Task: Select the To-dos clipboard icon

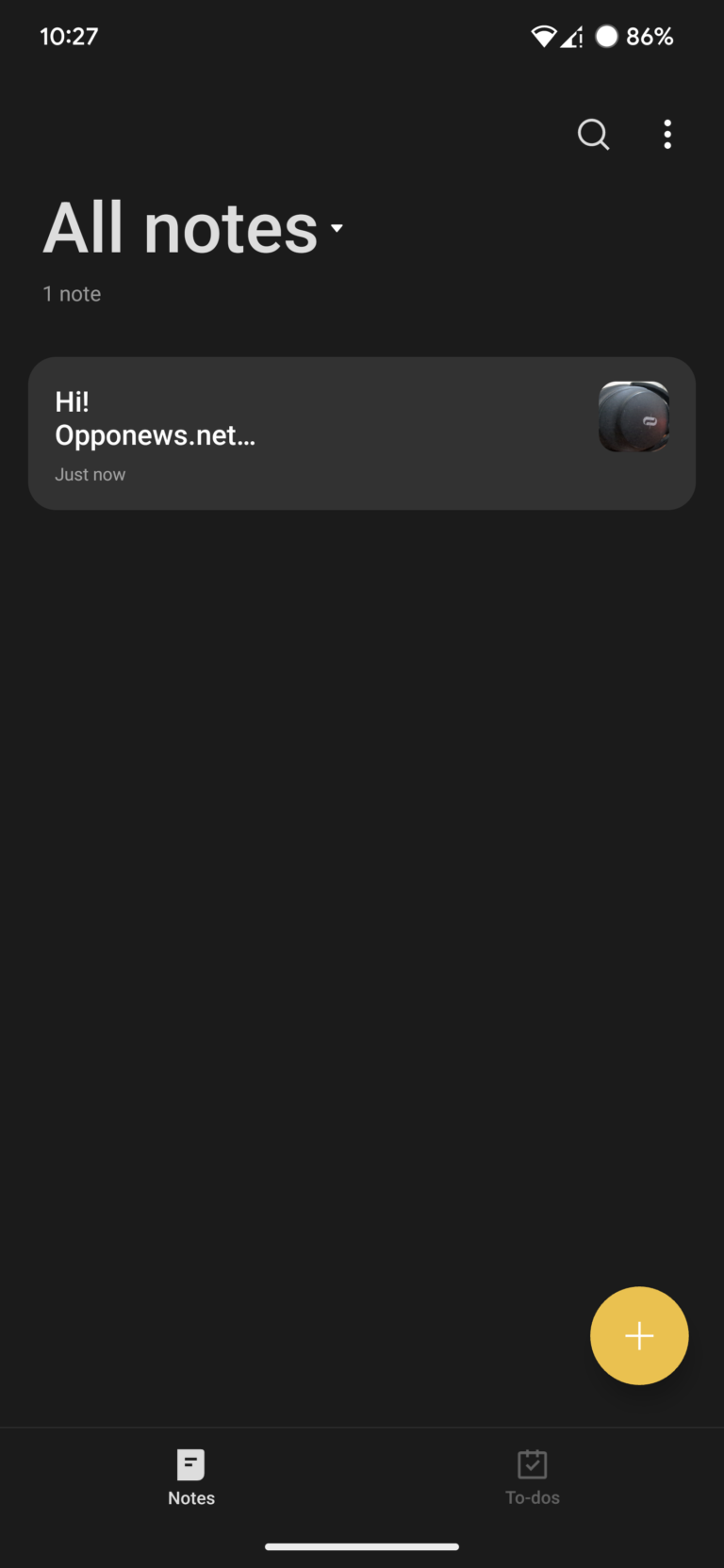Action: [x=532, y=1464]
